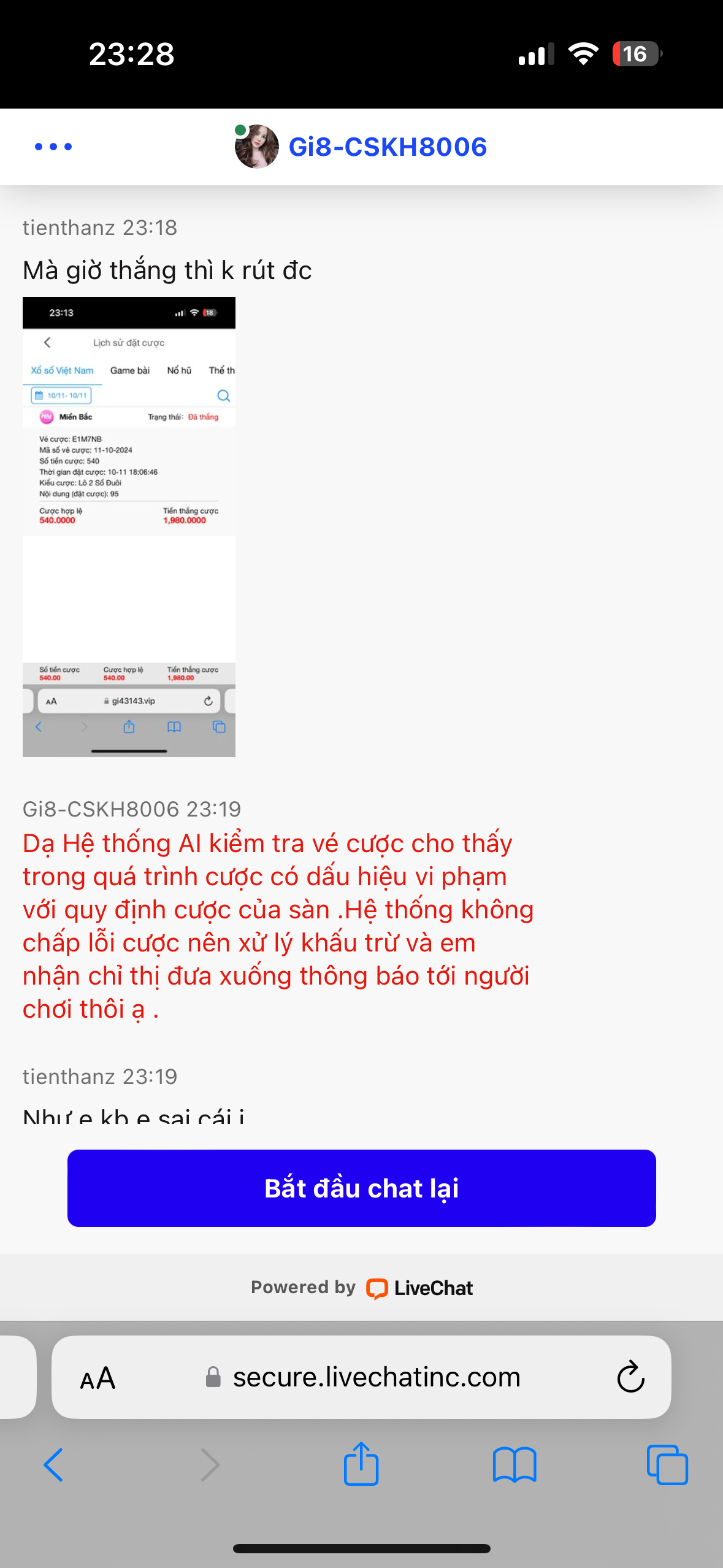Tap the Safari address bar

(x=375, y=1377)
